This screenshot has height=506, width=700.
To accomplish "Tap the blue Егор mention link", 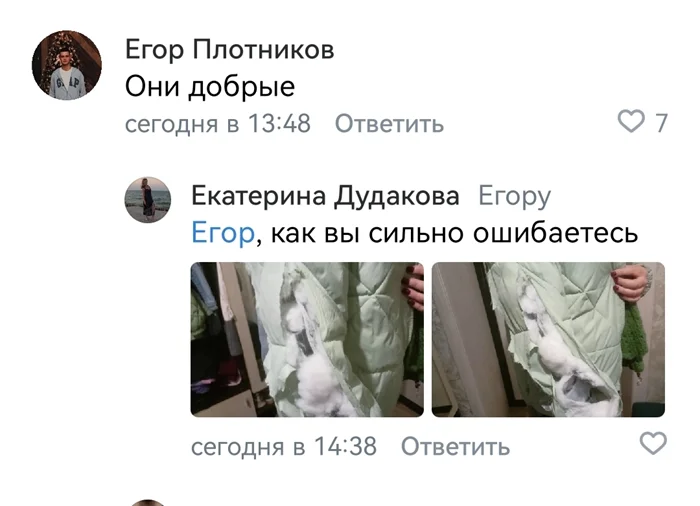I will coord(222,234).
